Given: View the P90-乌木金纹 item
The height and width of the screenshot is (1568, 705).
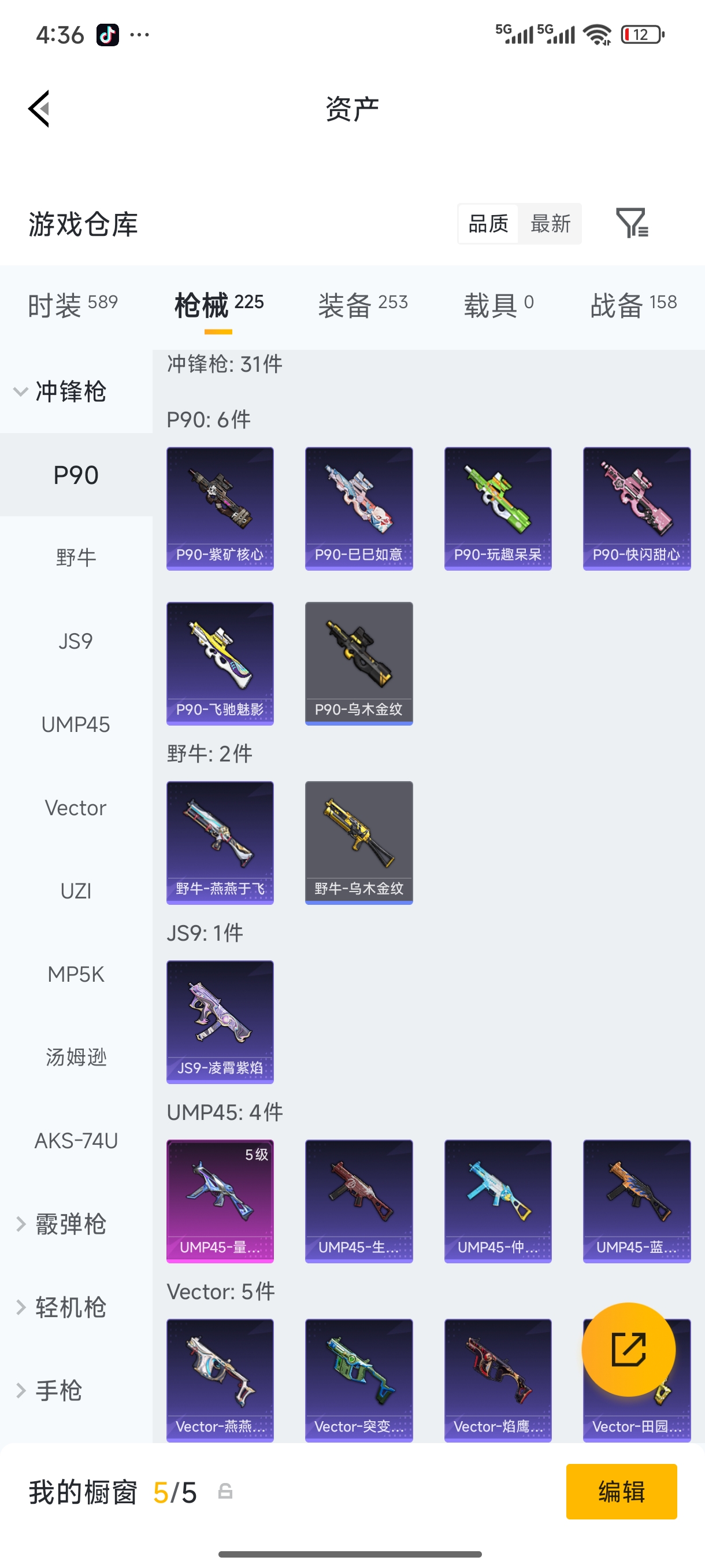Looking at the screenshot, I should pyautogui.click(x=358, y=663).
